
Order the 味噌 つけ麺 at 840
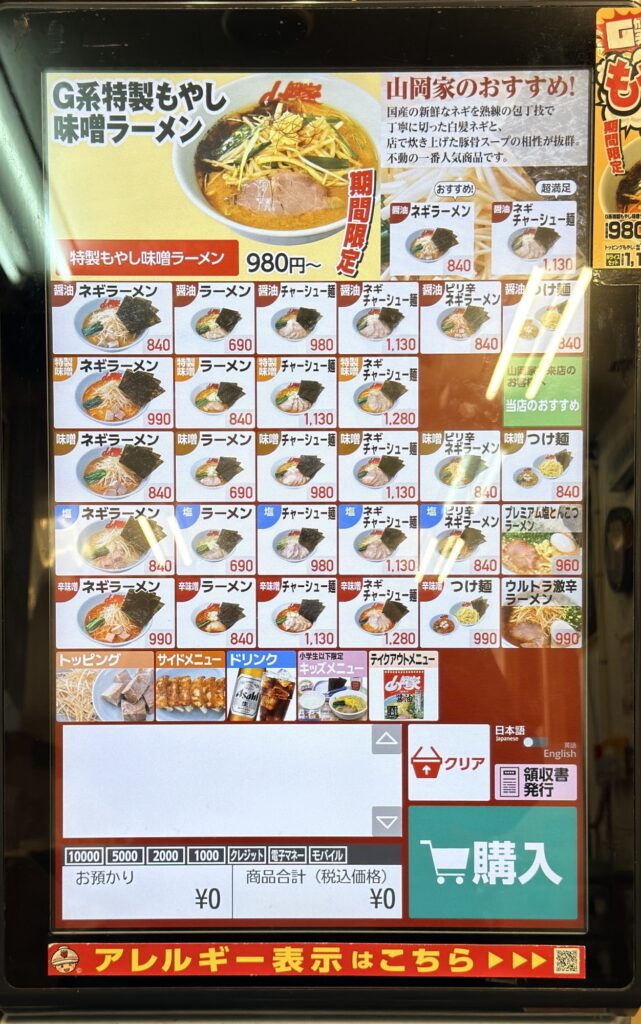(x=543, y=466)
